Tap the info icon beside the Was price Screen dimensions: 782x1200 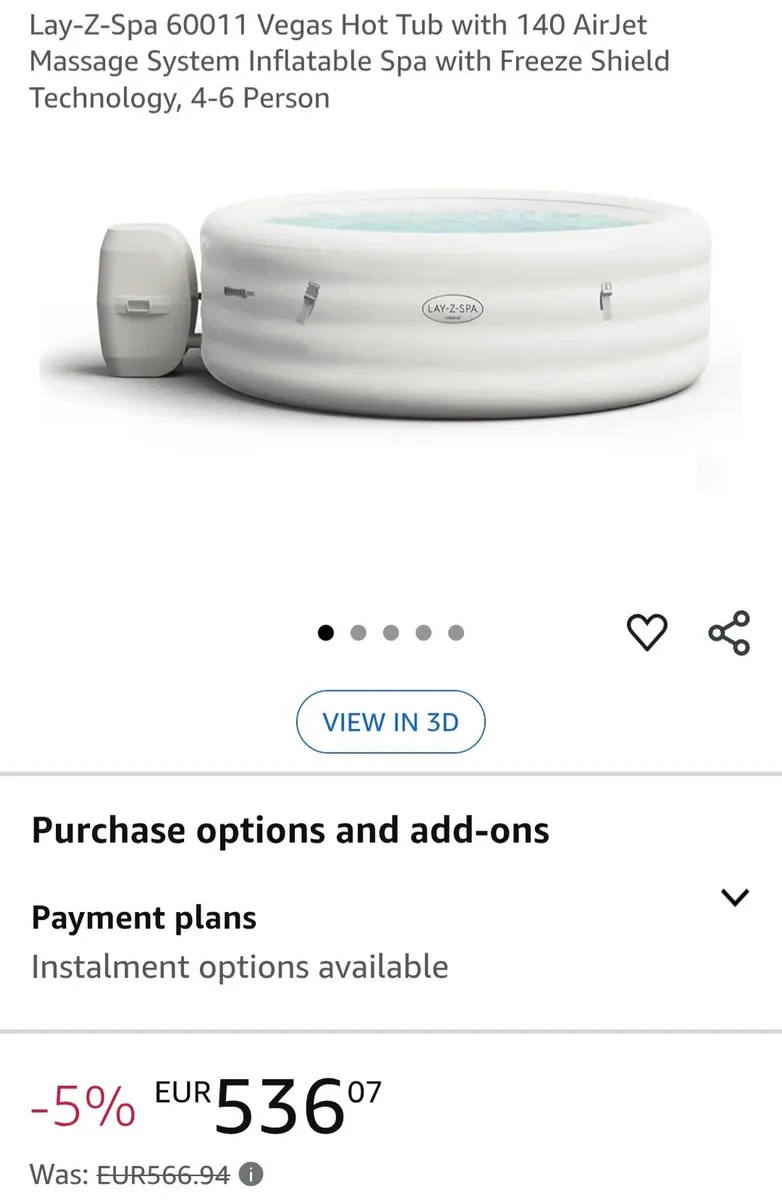(x=250, y=1174)
